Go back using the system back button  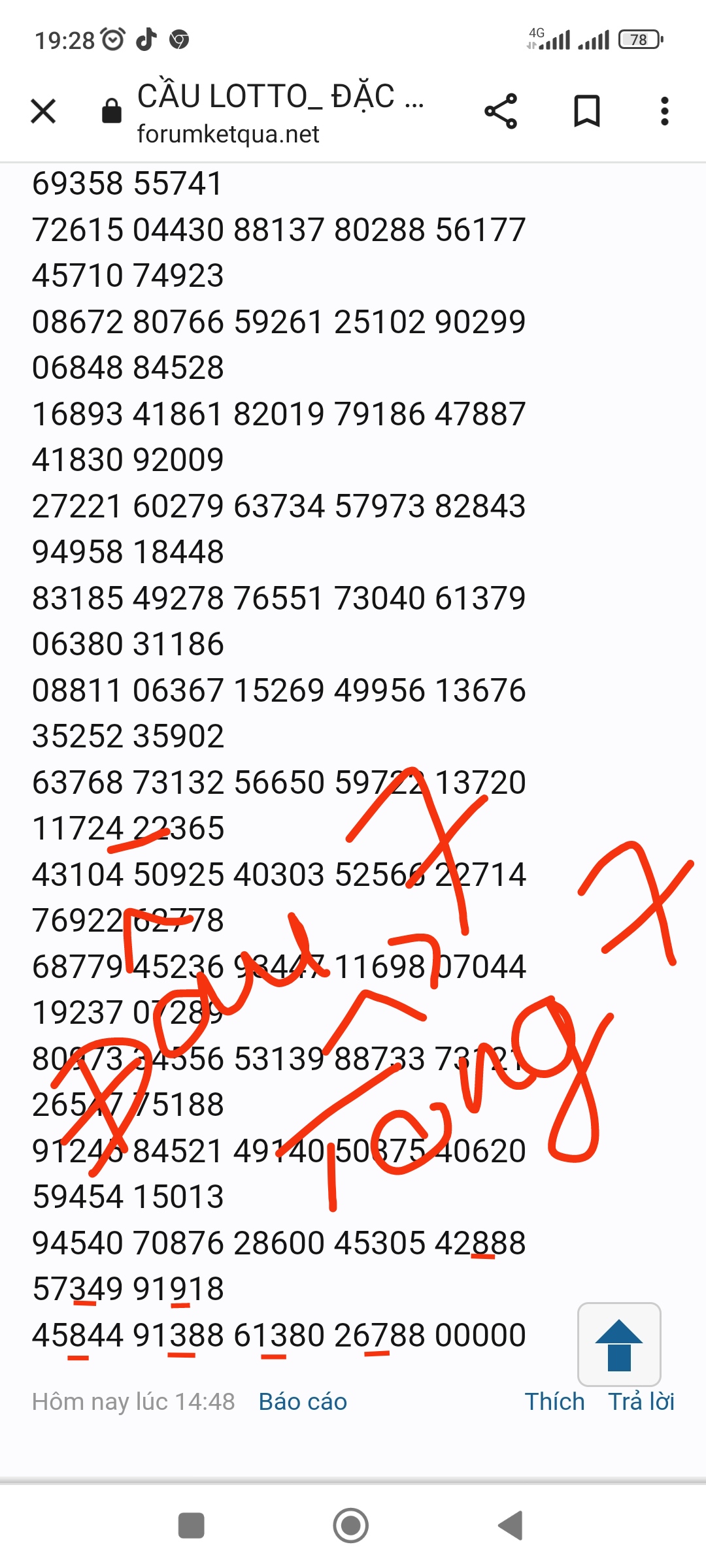coord(511,1526)
